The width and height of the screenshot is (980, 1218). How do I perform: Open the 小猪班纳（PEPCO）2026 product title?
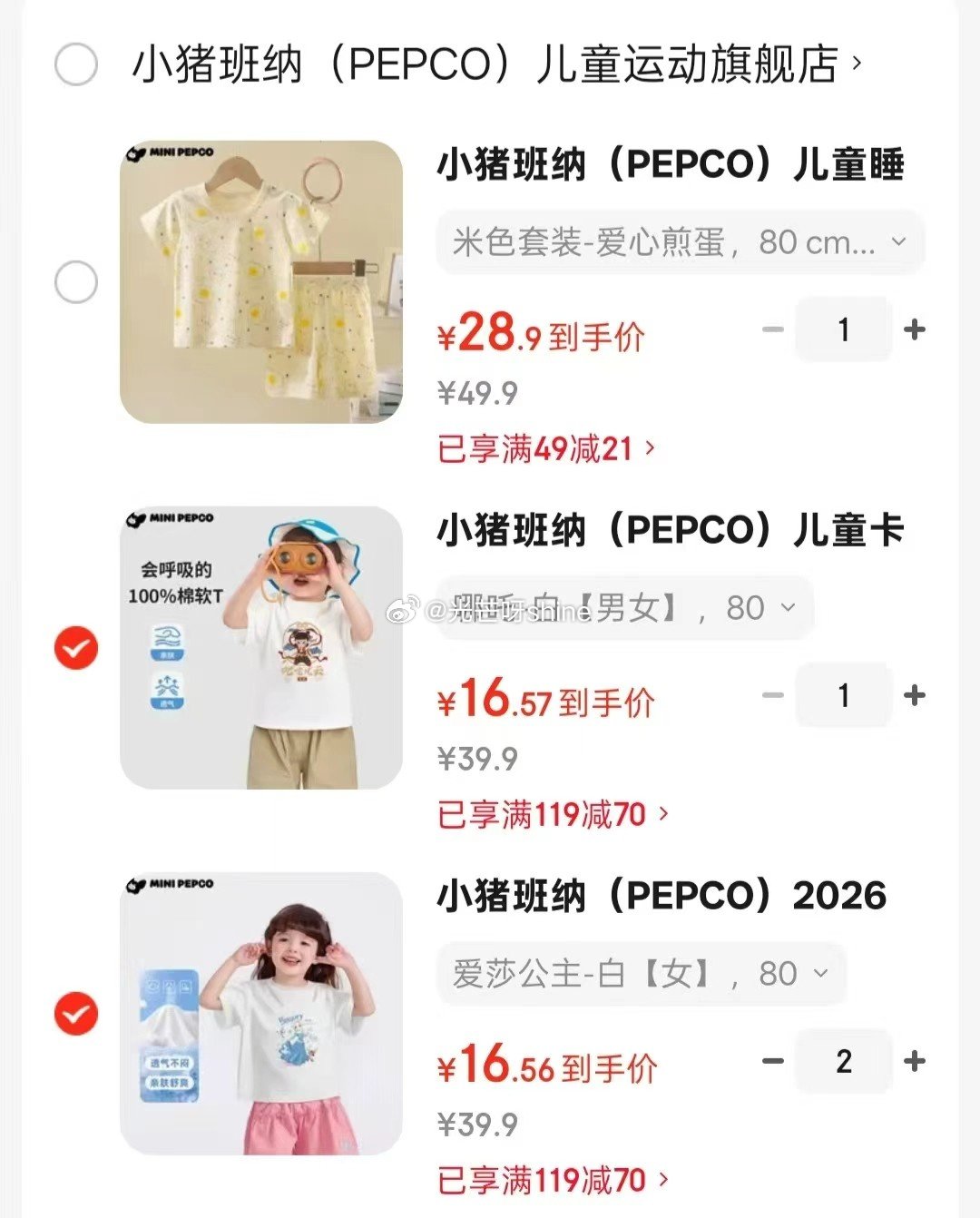[x=661, y=896]
